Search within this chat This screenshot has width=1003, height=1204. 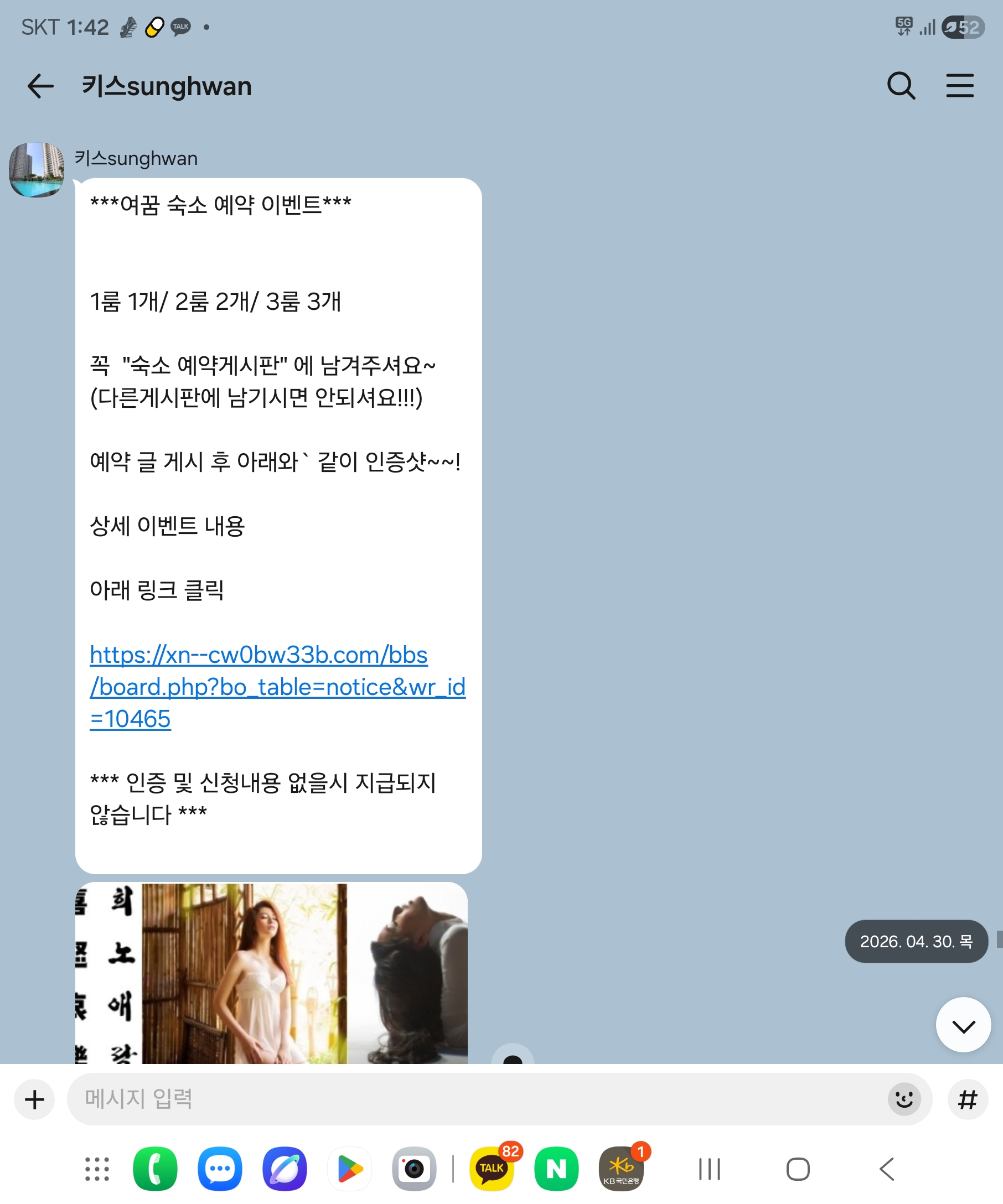coord(901,86)
